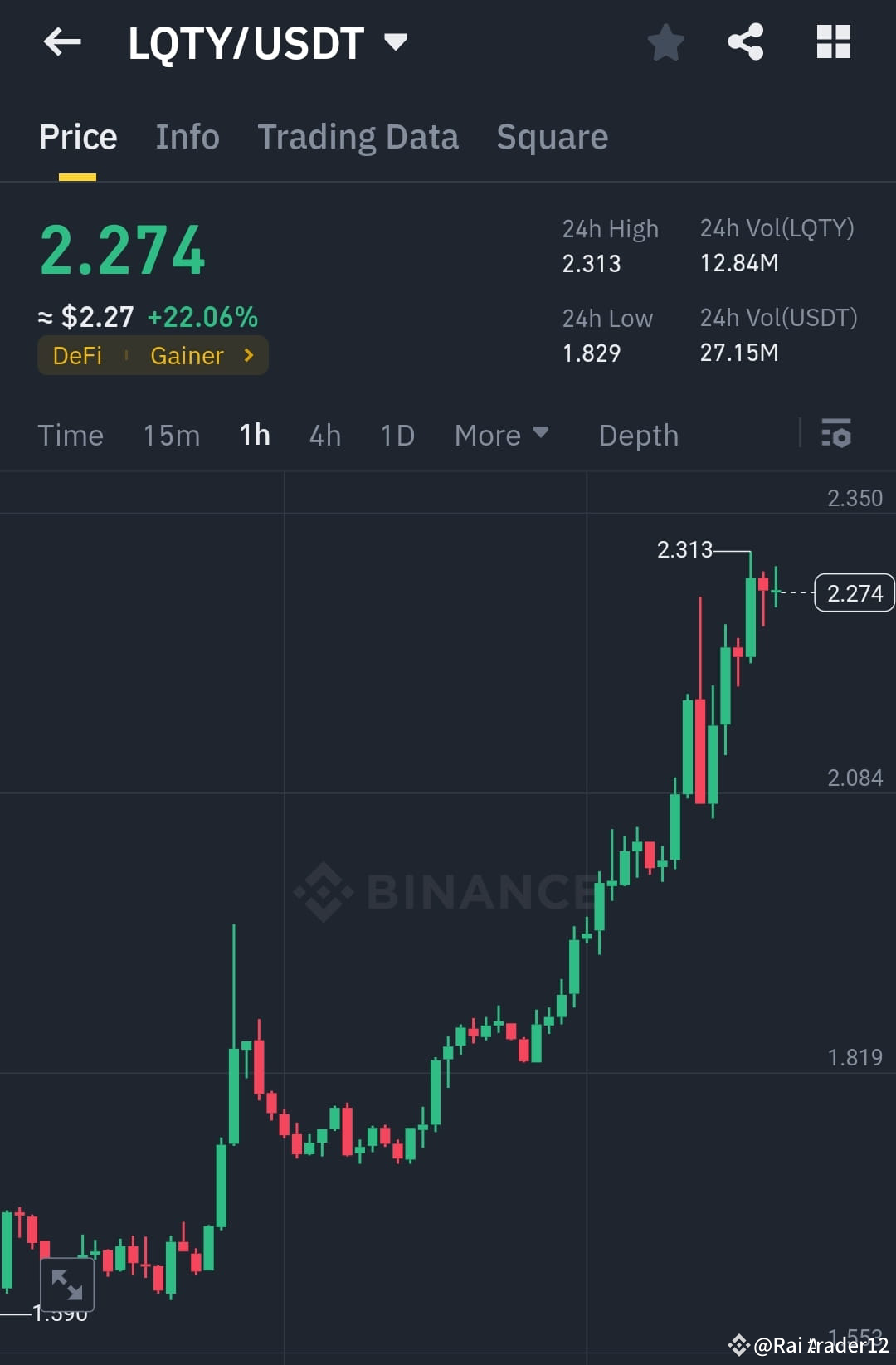Open the share options icon

pyautogui.click(x=745, y=42)
